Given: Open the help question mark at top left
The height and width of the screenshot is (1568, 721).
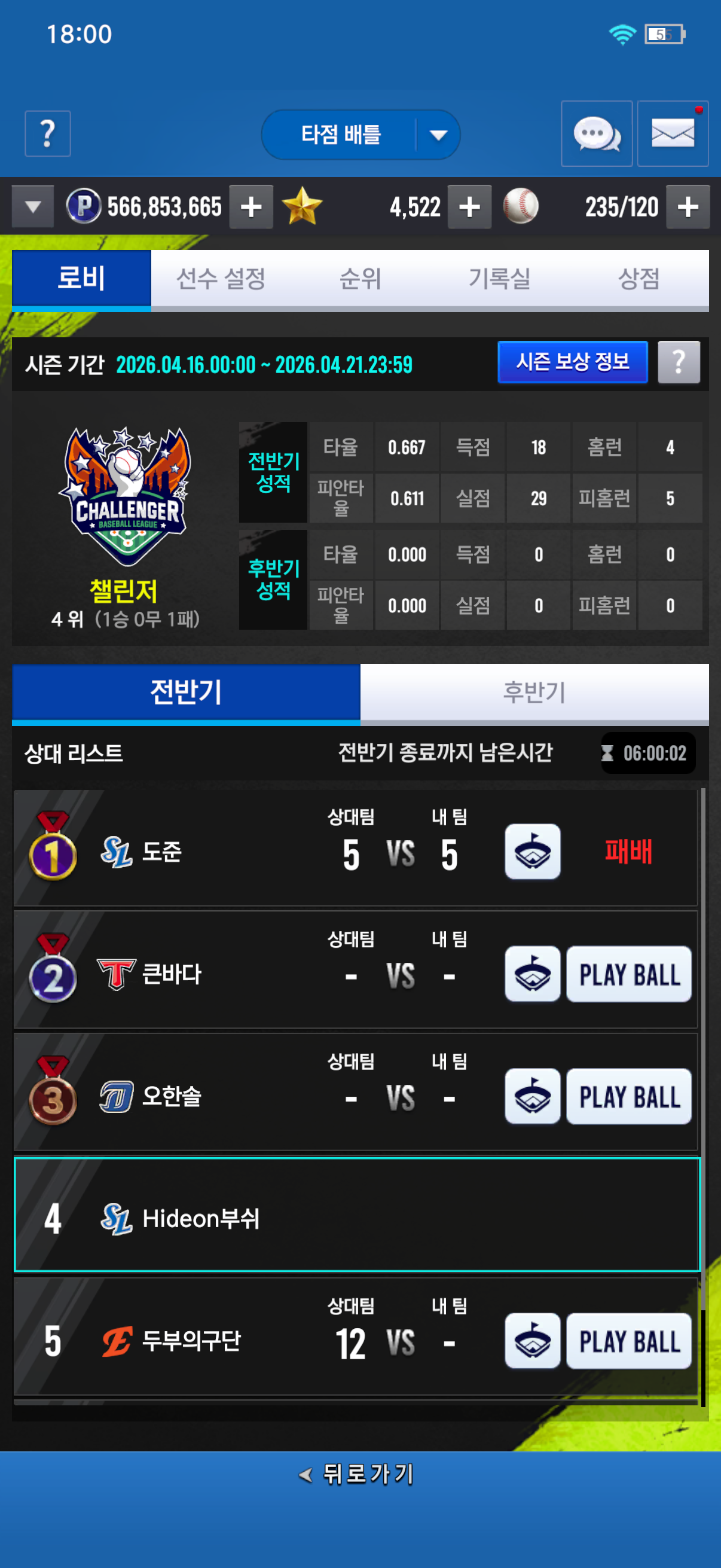Looking at the screenshot, I should (x=47, y=133).
